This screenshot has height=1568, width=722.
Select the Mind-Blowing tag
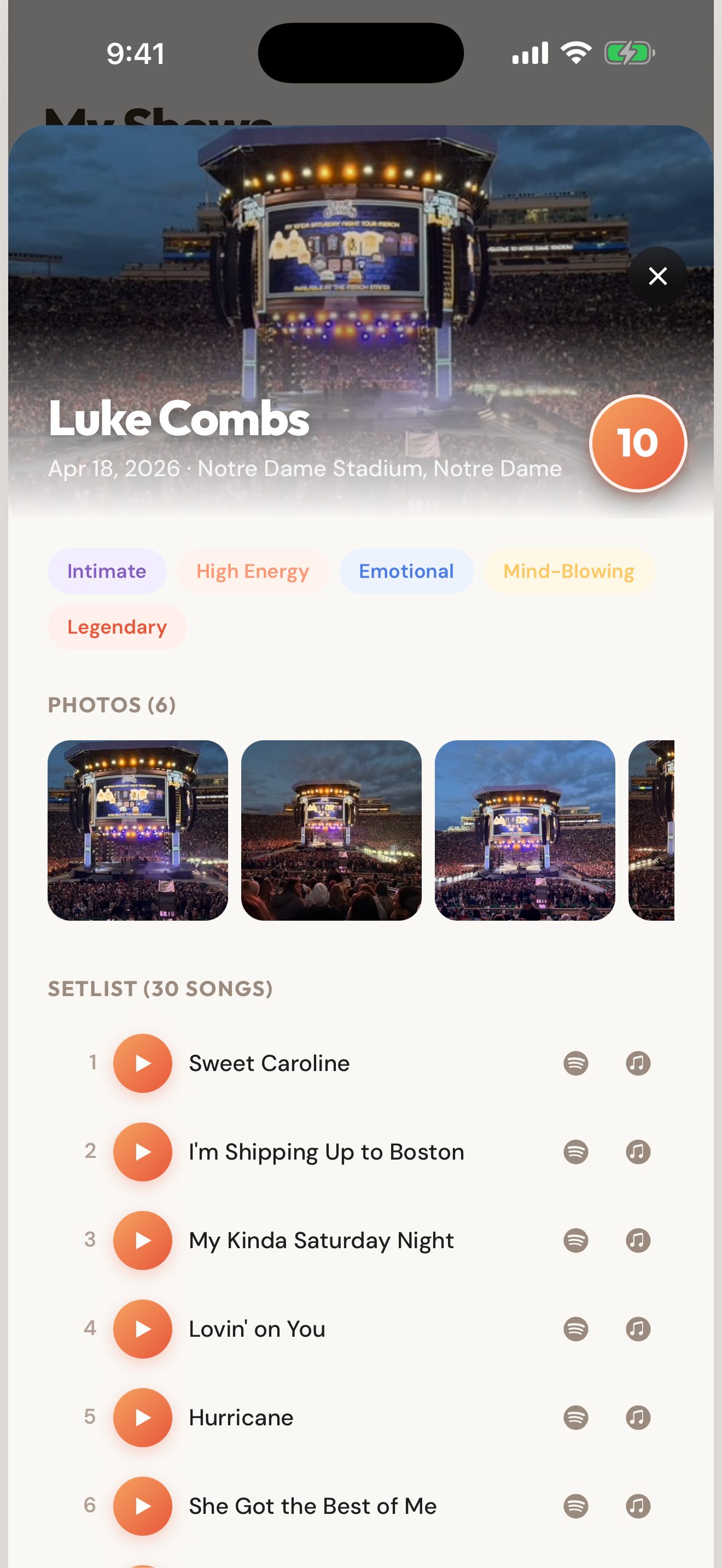(569, 571)
